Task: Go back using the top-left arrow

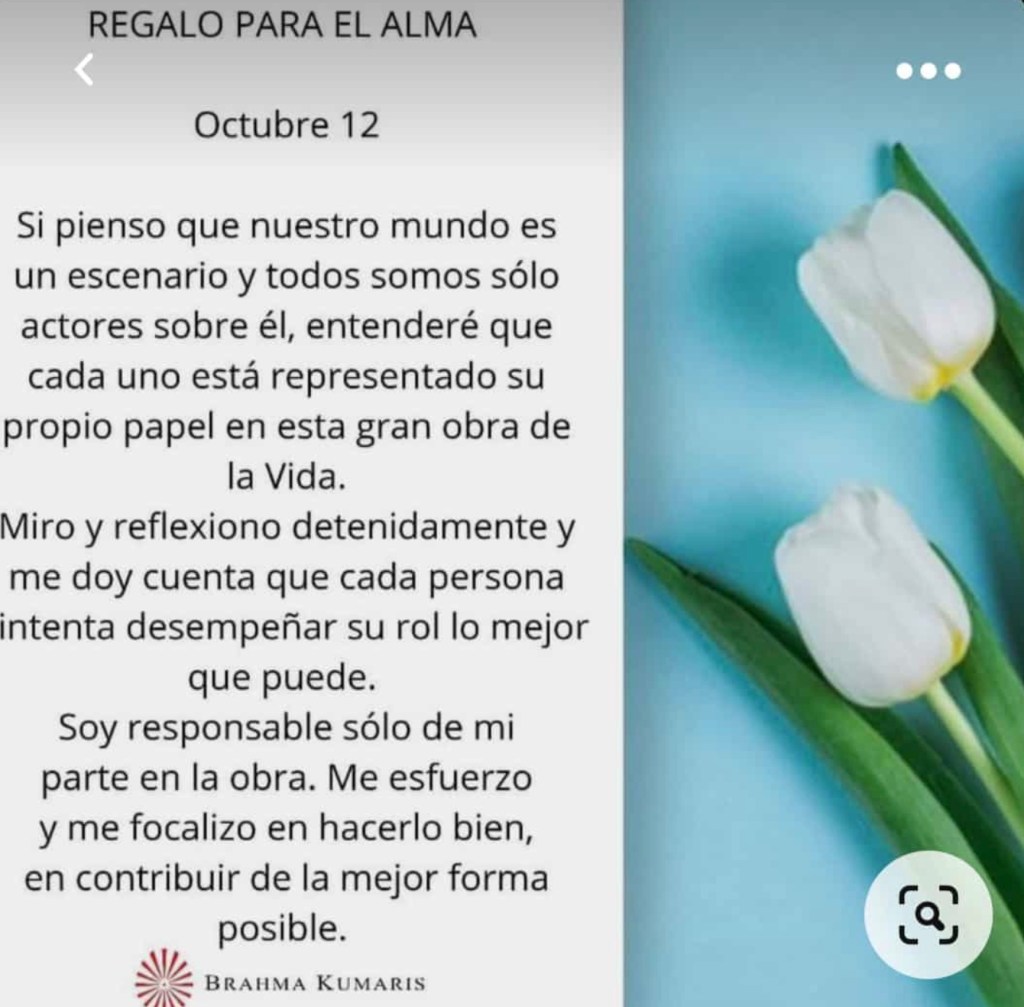Action: point(85,70)
